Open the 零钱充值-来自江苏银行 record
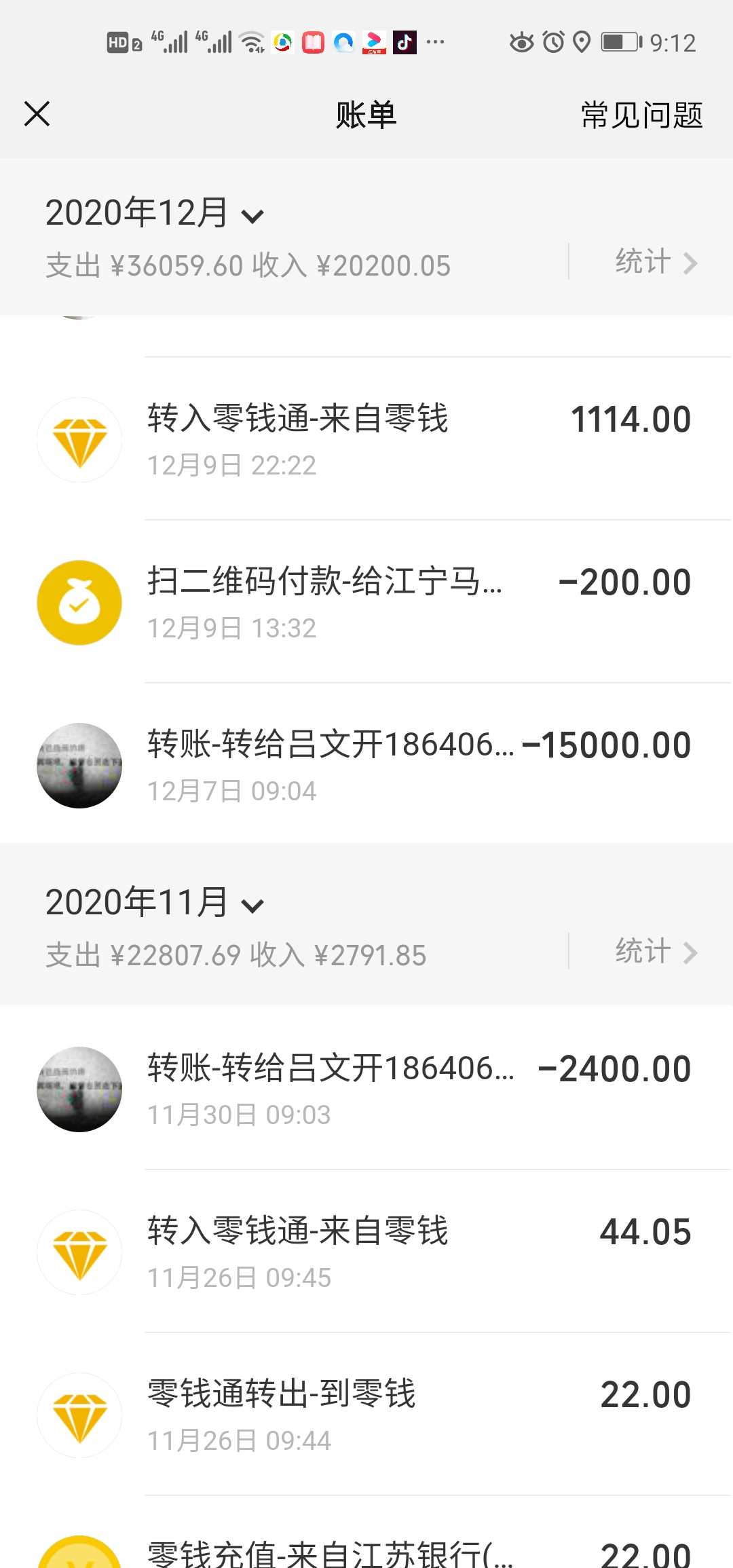 point(366,1552)
